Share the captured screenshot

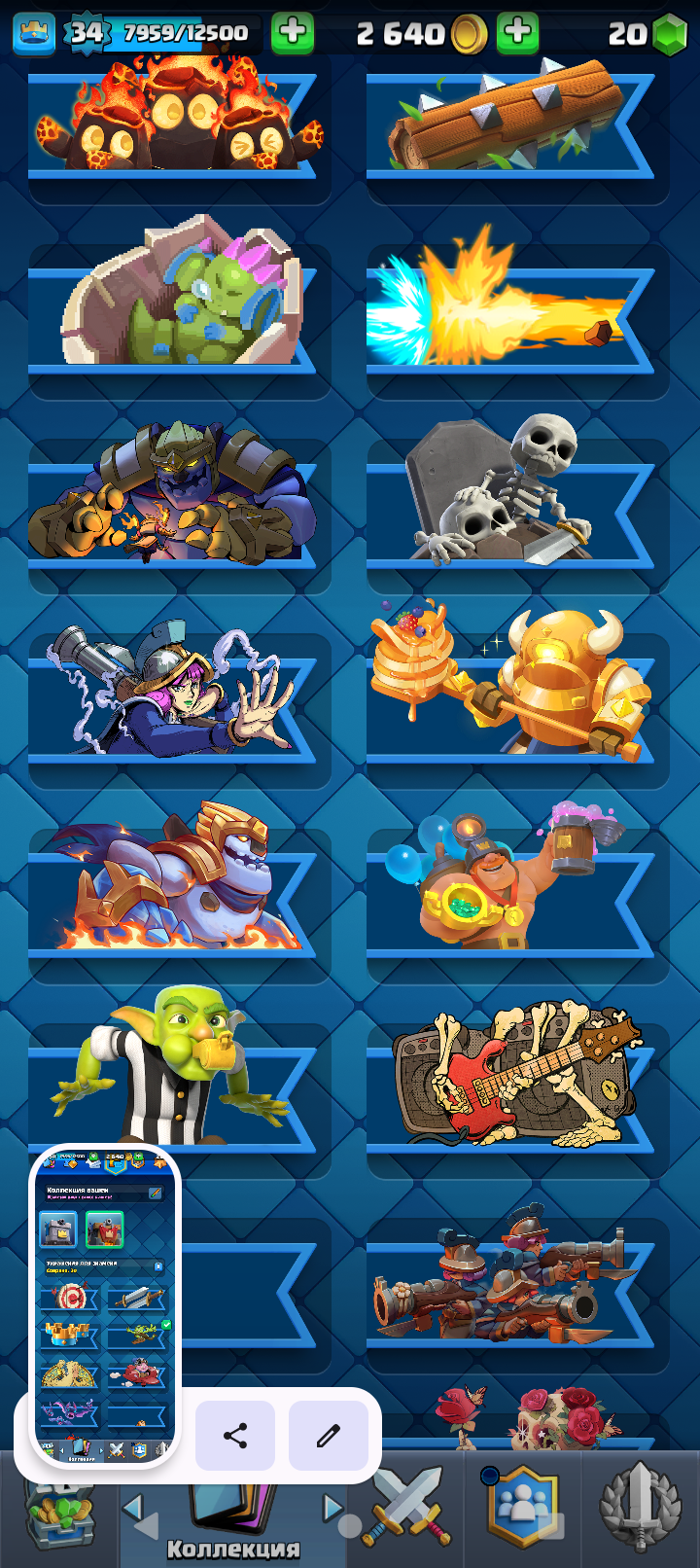235,1436
